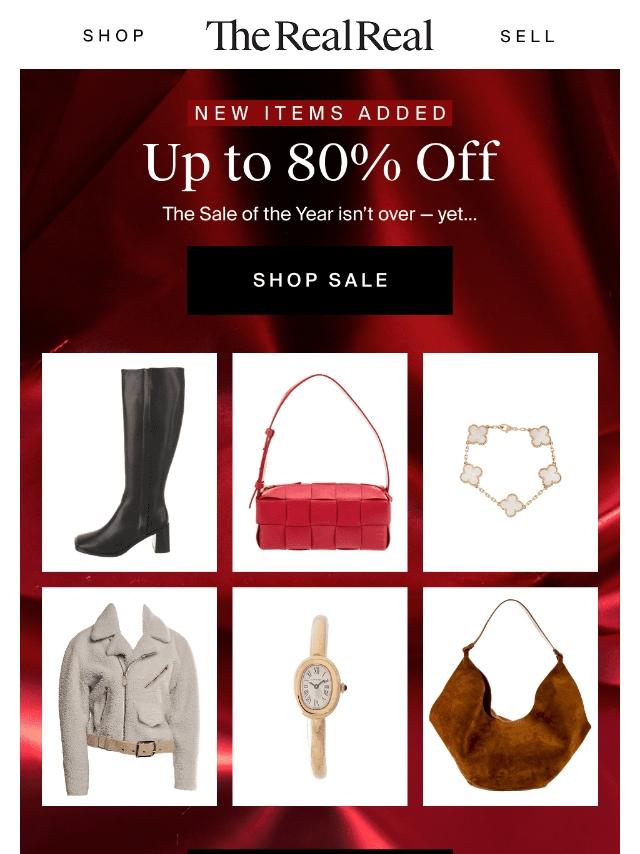Open the red woven shoulder bag
The height and width of the screenshot is (854, 640).
point(320,462)
